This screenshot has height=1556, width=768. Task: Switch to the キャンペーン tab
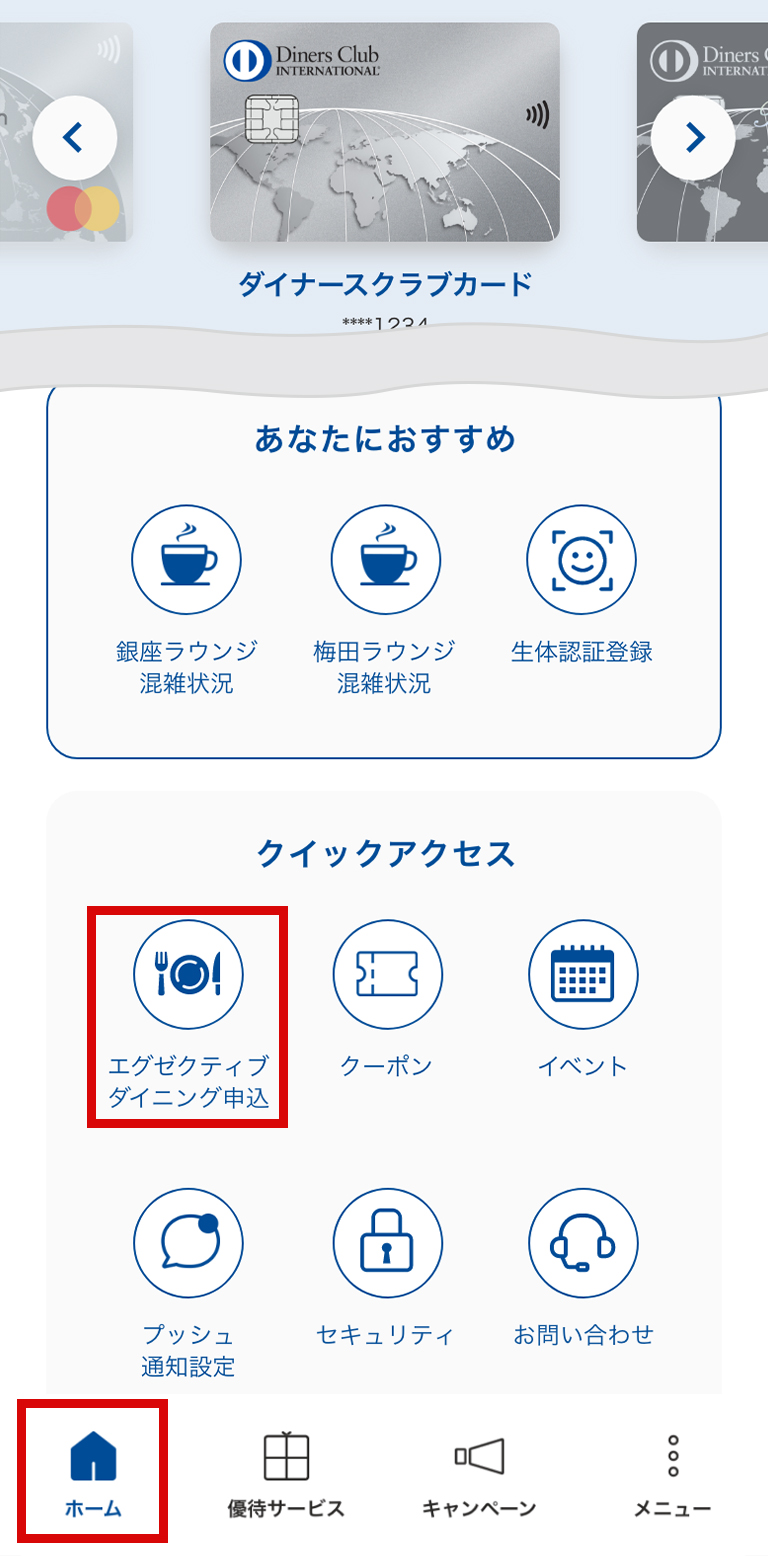click(479, 1473)
